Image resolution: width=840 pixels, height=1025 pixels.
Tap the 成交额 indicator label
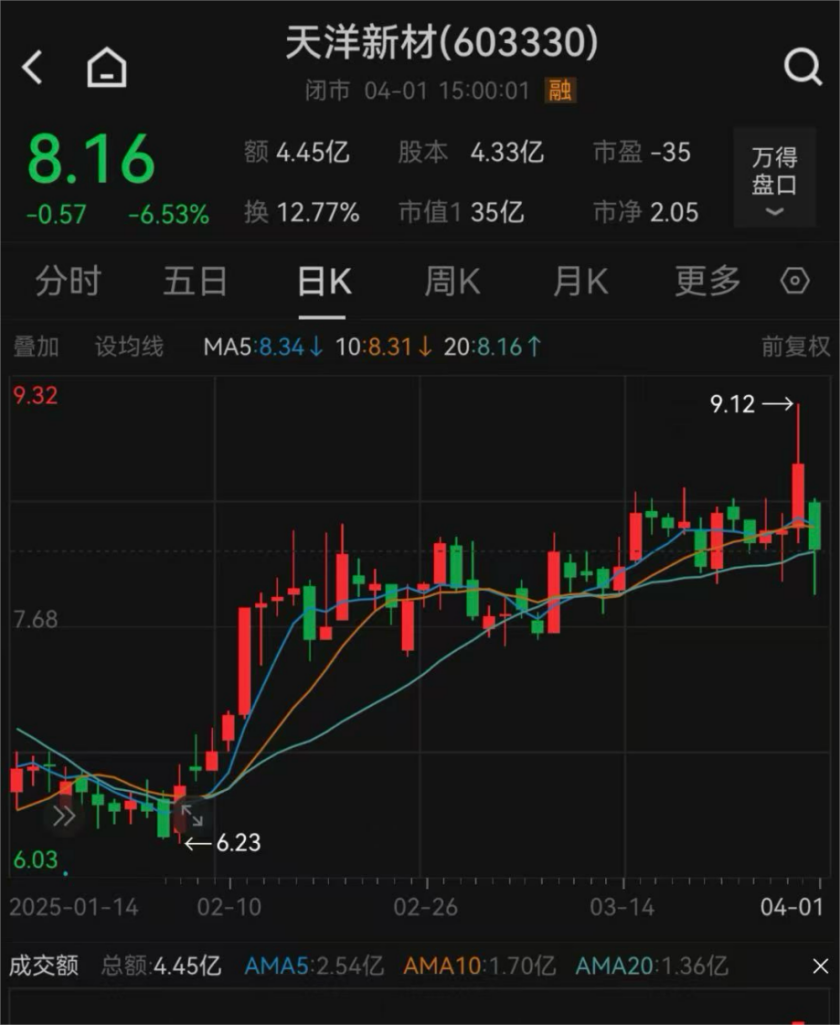coord(44,966)
